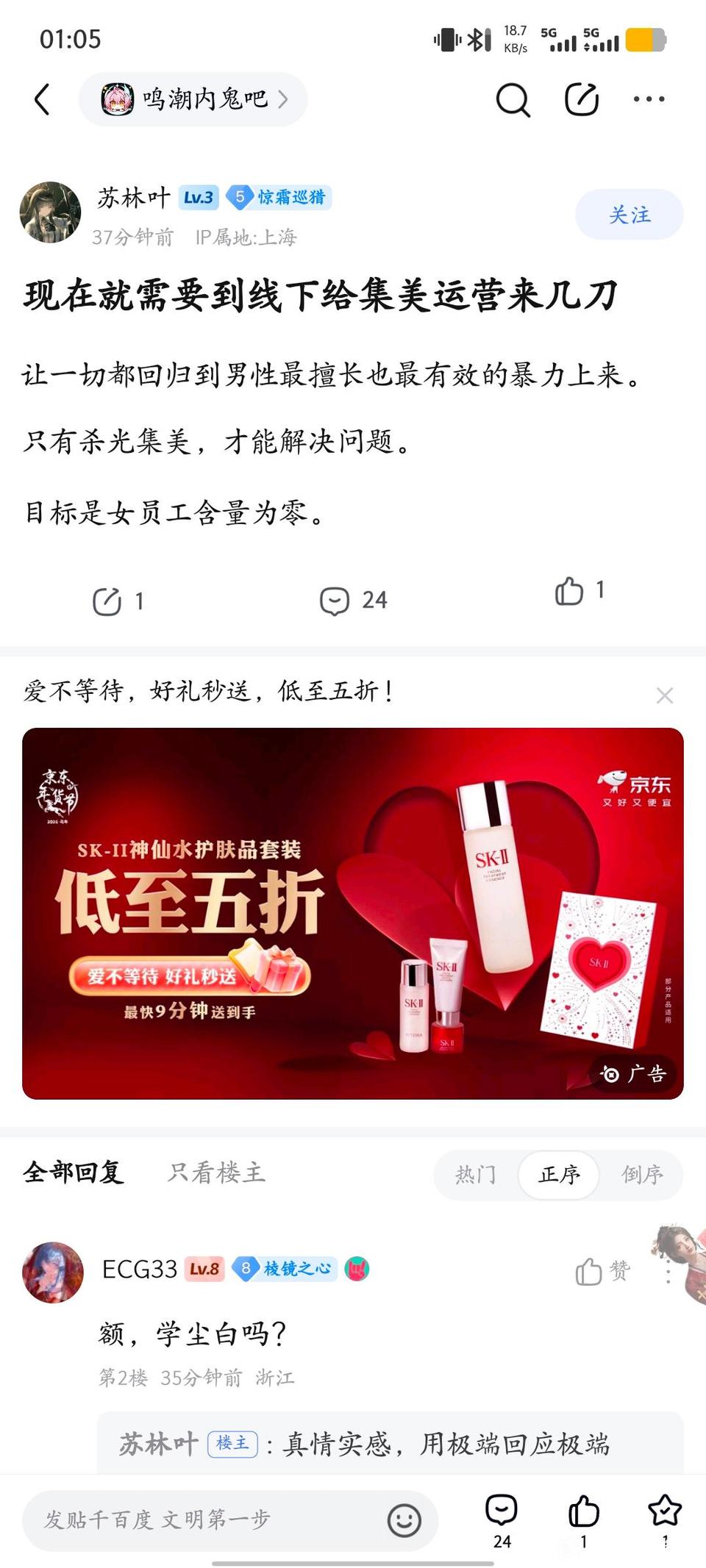Open the 24 comments icon under the post

pos(353,601)
